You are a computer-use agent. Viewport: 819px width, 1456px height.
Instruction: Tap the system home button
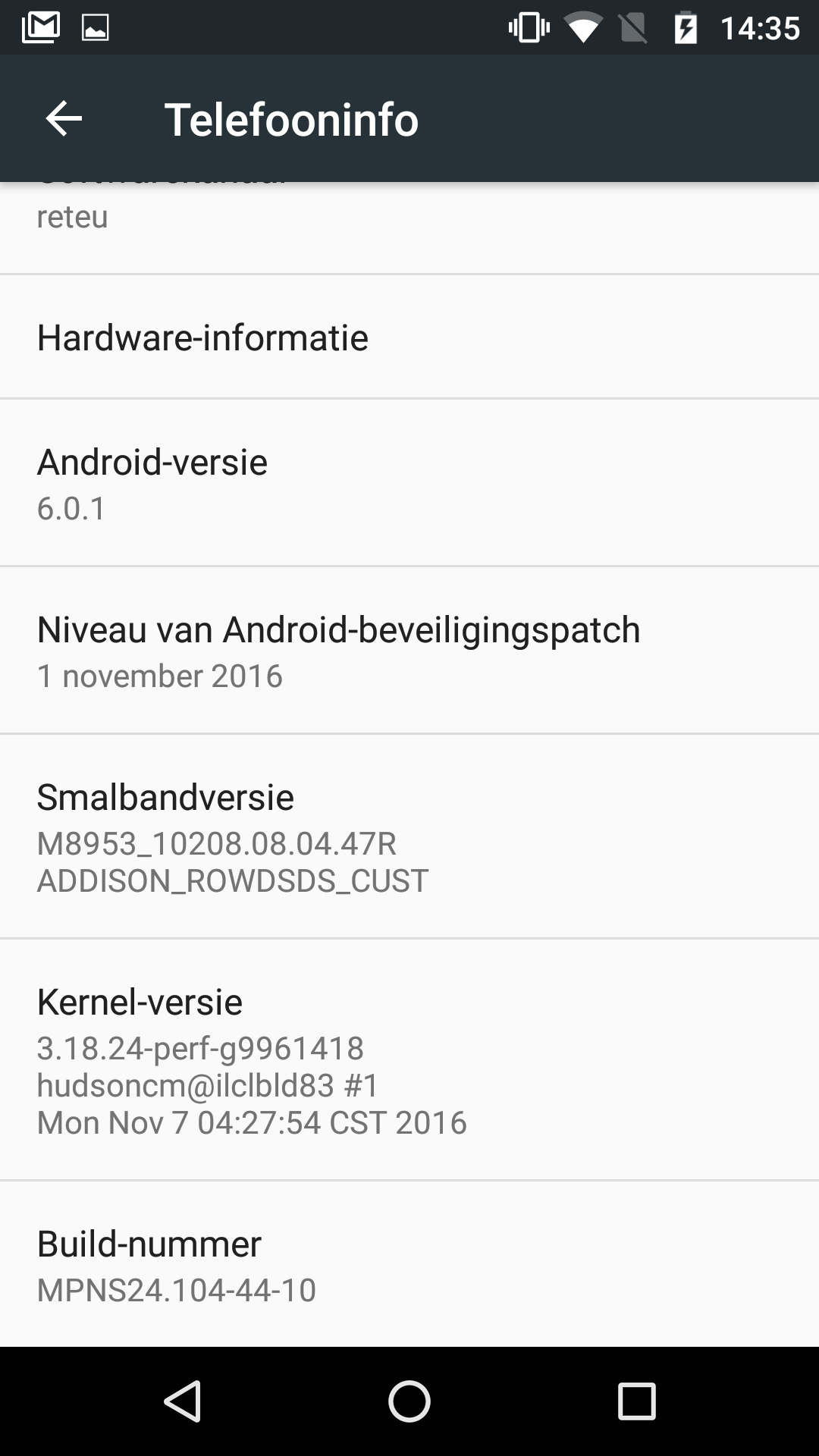pyautogui.click(x=409, y=1401)
